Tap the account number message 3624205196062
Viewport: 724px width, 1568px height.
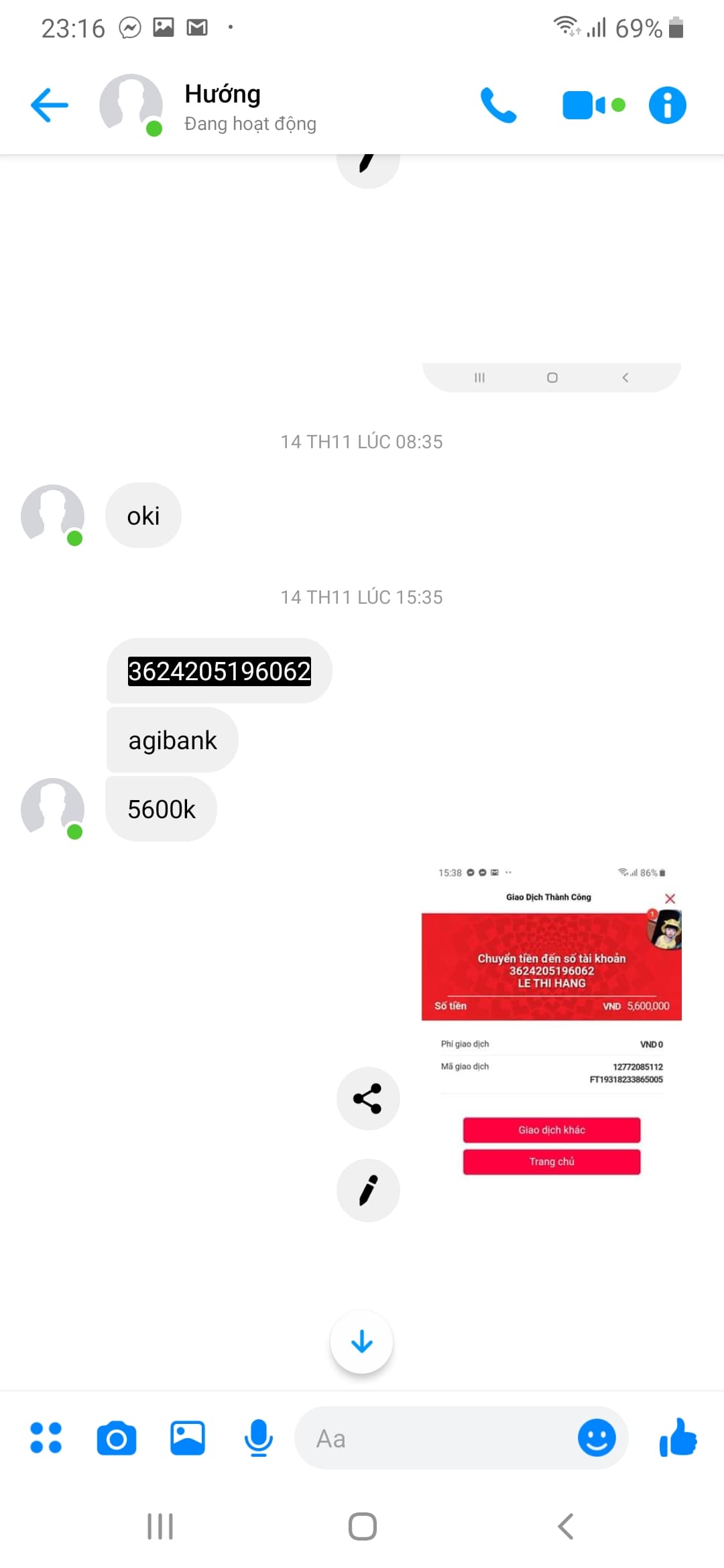[x=219, y=671]
